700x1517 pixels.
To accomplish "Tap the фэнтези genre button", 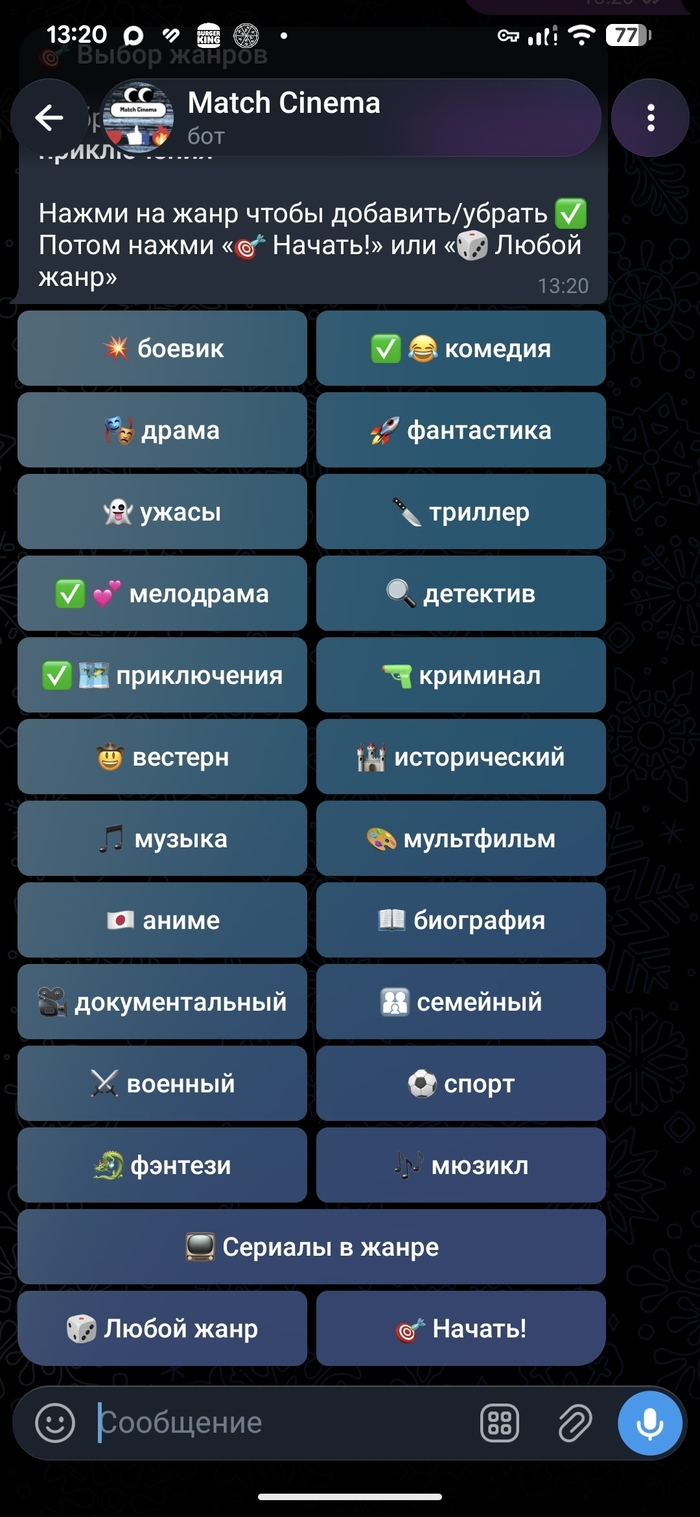I will [x=162, y=1165].
